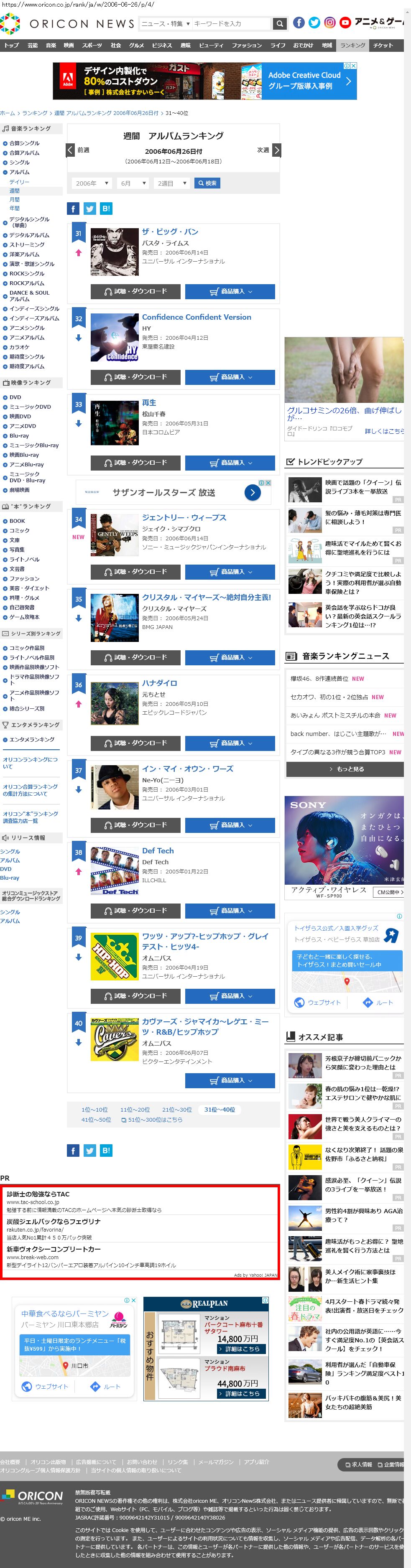
Task: Go to previous week with 前週 arrow
Action: click(x=71, y=150)
